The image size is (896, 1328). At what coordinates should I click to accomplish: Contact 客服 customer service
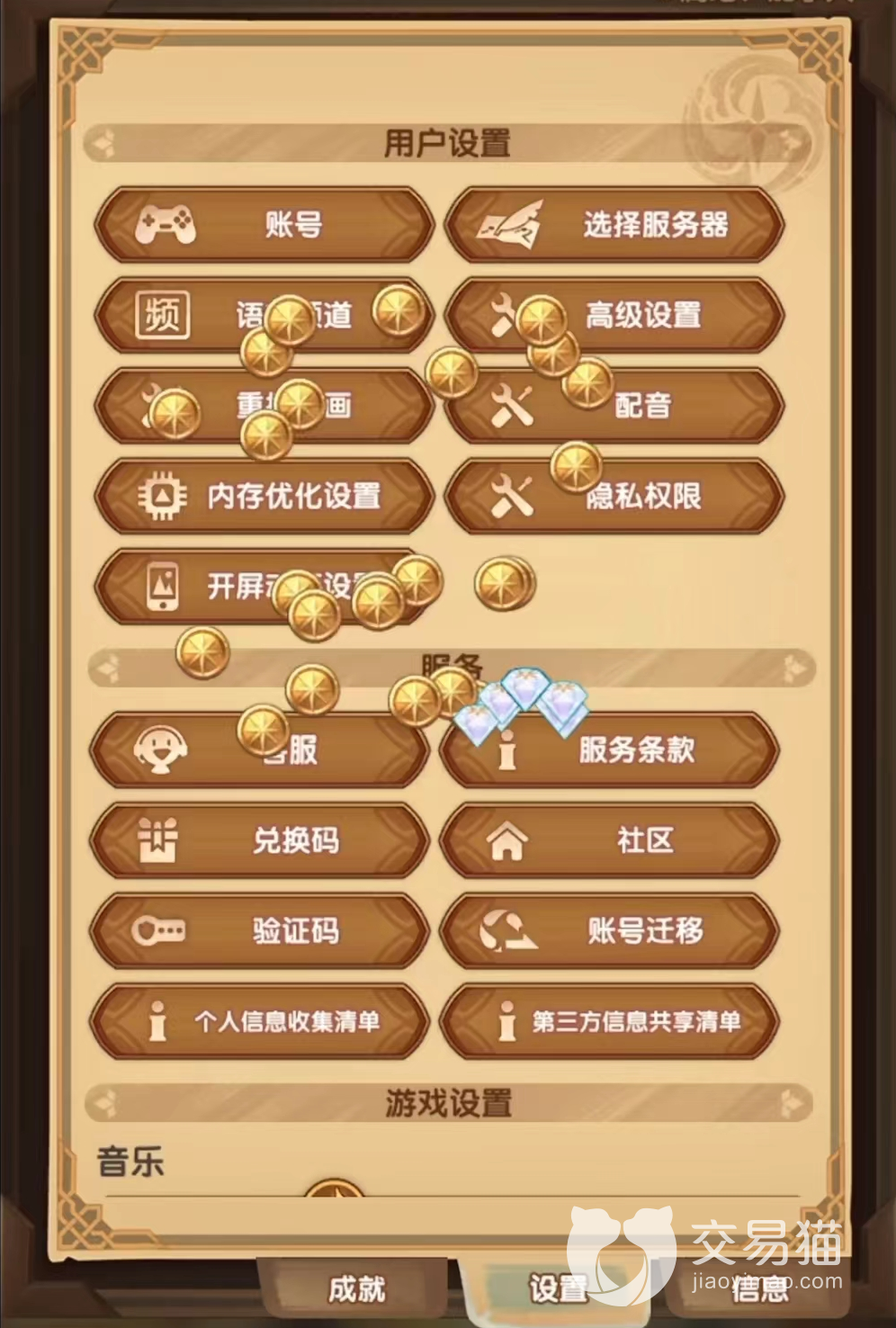click(259, 749)
